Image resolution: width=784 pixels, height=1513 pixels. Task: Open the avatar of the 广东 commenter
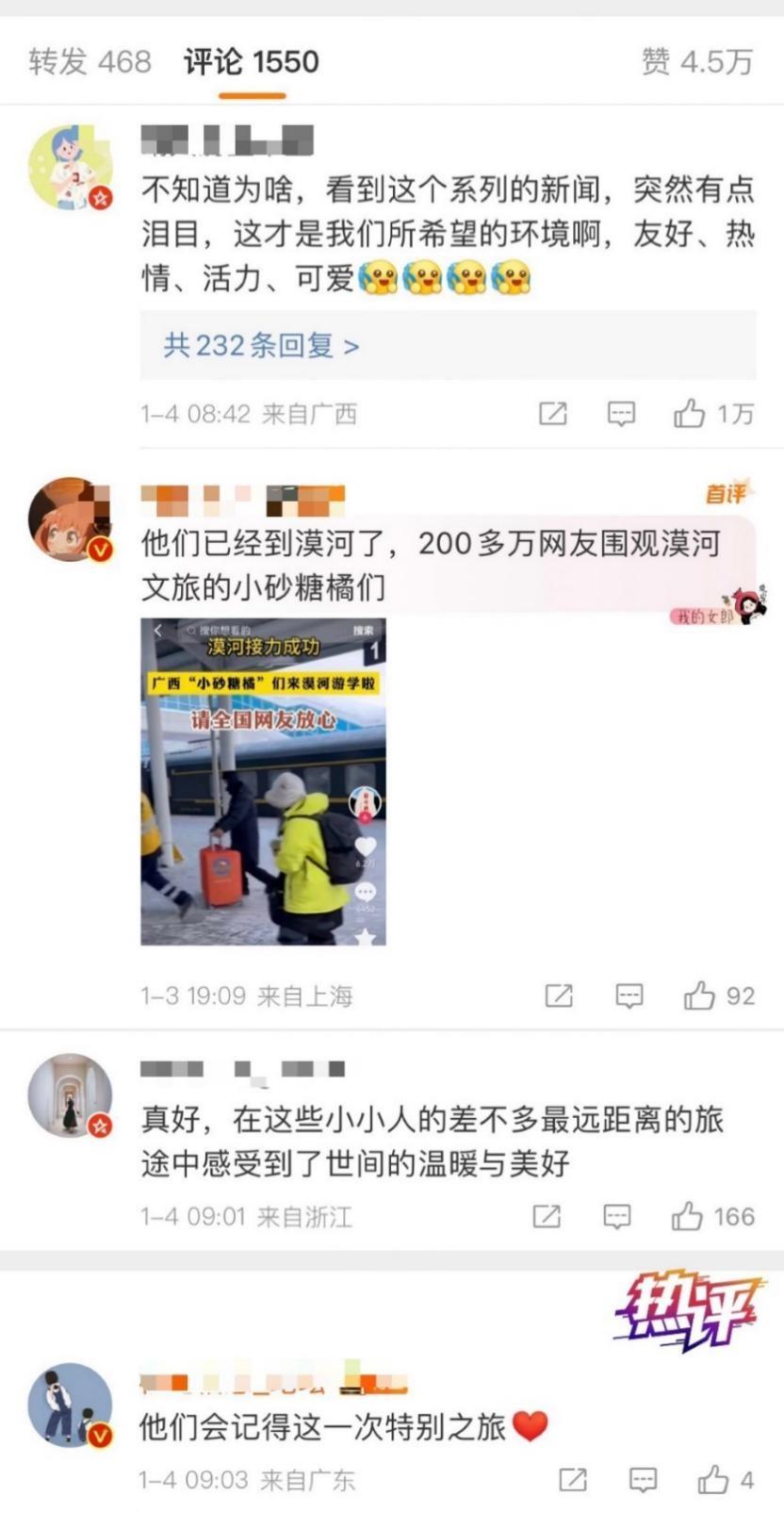point(70,1405)
